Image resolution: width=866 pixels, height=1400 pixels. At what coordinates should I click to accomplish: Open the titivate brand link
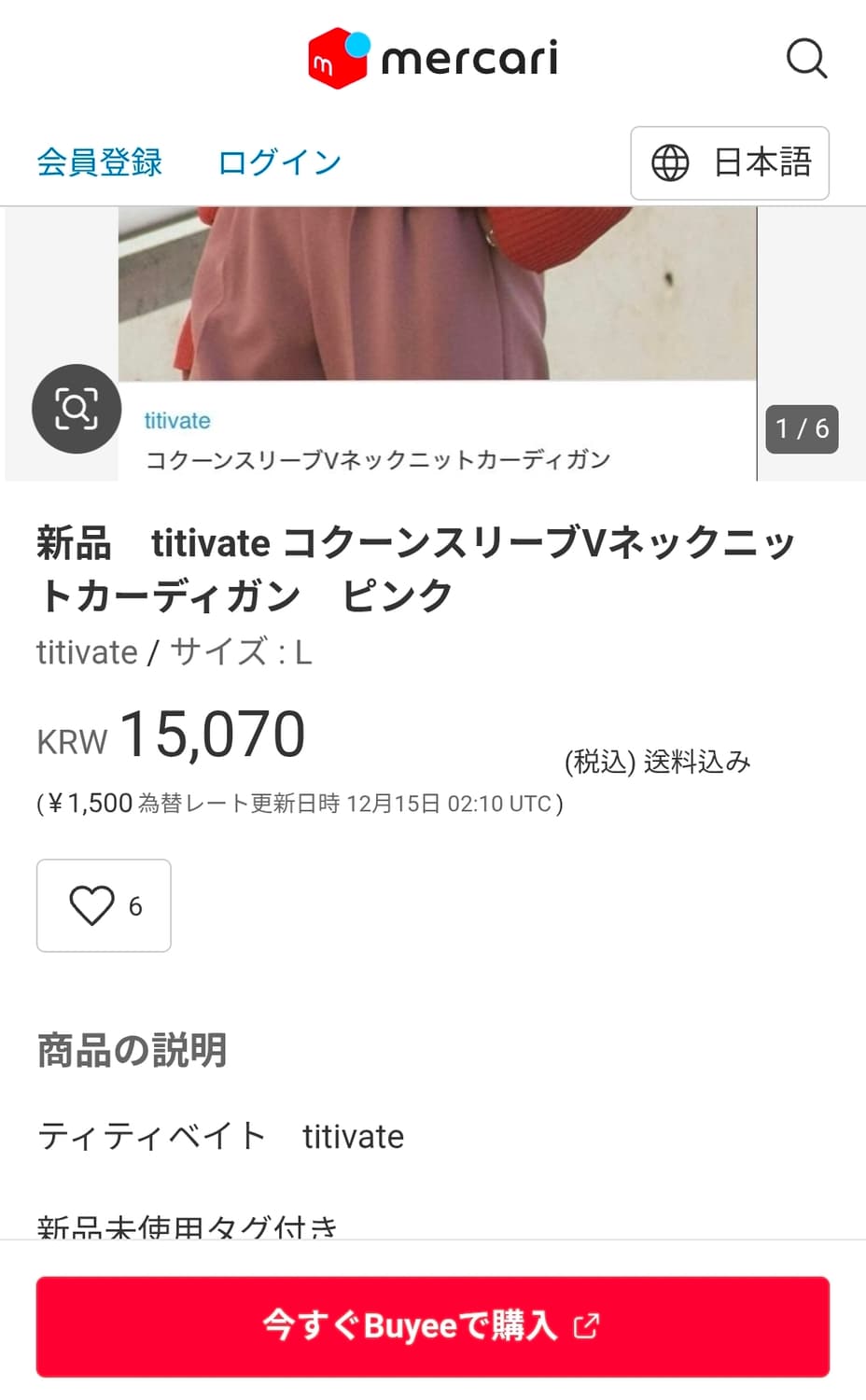pos(176,421)
